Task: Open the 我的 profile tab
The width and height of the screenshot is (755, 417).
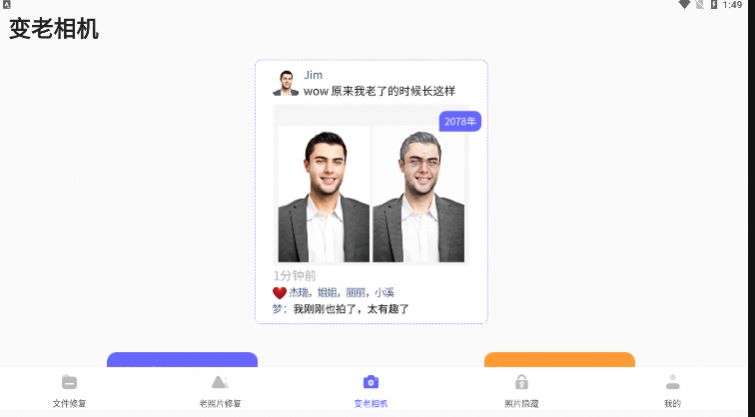Action: pos(672,391)
